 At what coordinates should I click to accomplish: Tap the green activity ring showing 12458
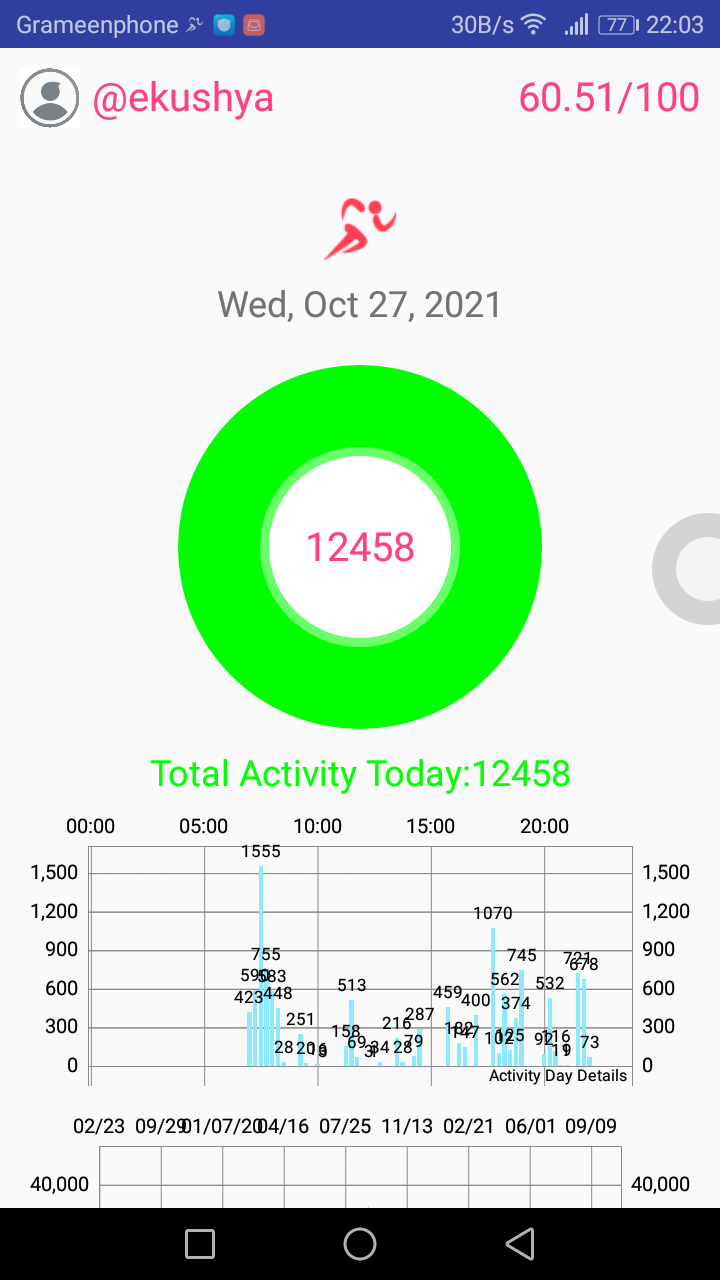point(360,547)
